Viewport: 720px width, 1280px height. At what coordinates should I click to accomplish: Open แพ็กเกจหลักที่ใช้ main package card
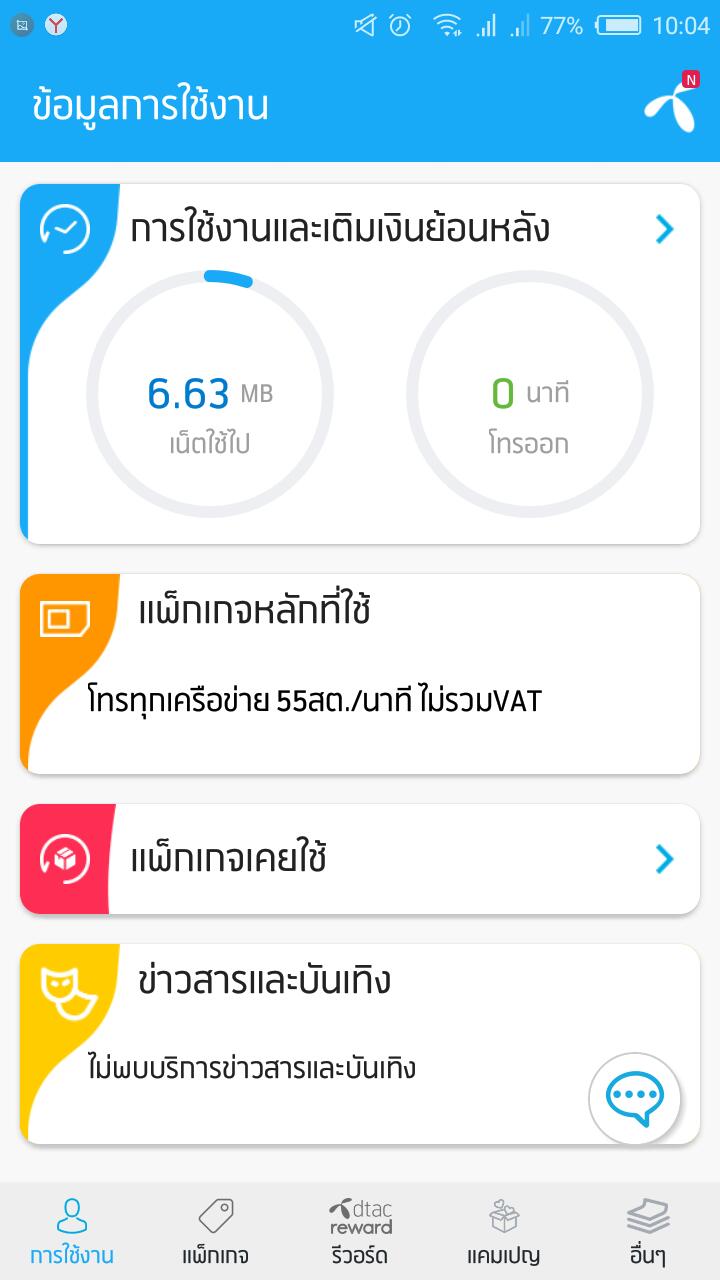click(x=360, y=672)
